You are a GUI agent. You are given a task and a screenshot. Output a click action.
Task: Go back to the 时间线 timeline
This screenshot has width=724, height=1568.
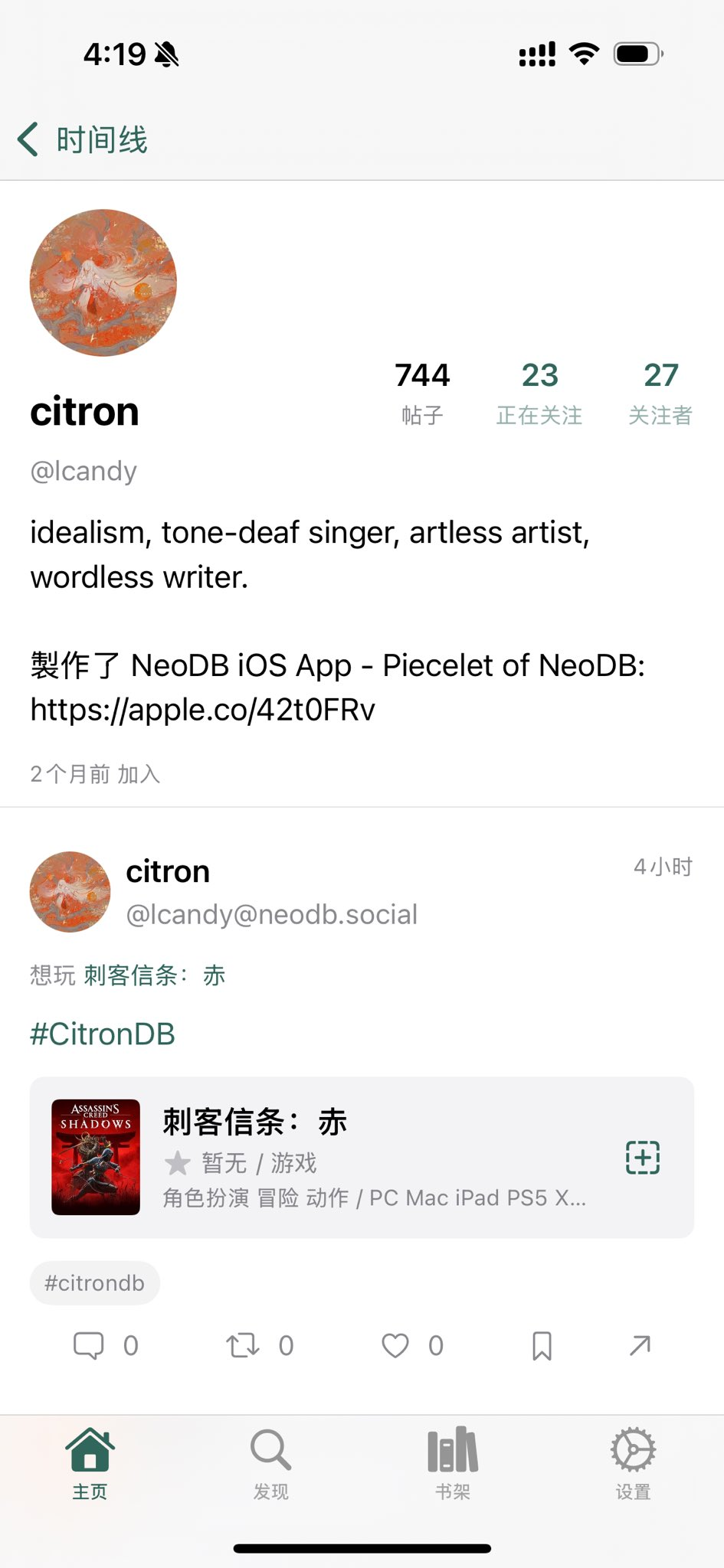tap(82, 140)
